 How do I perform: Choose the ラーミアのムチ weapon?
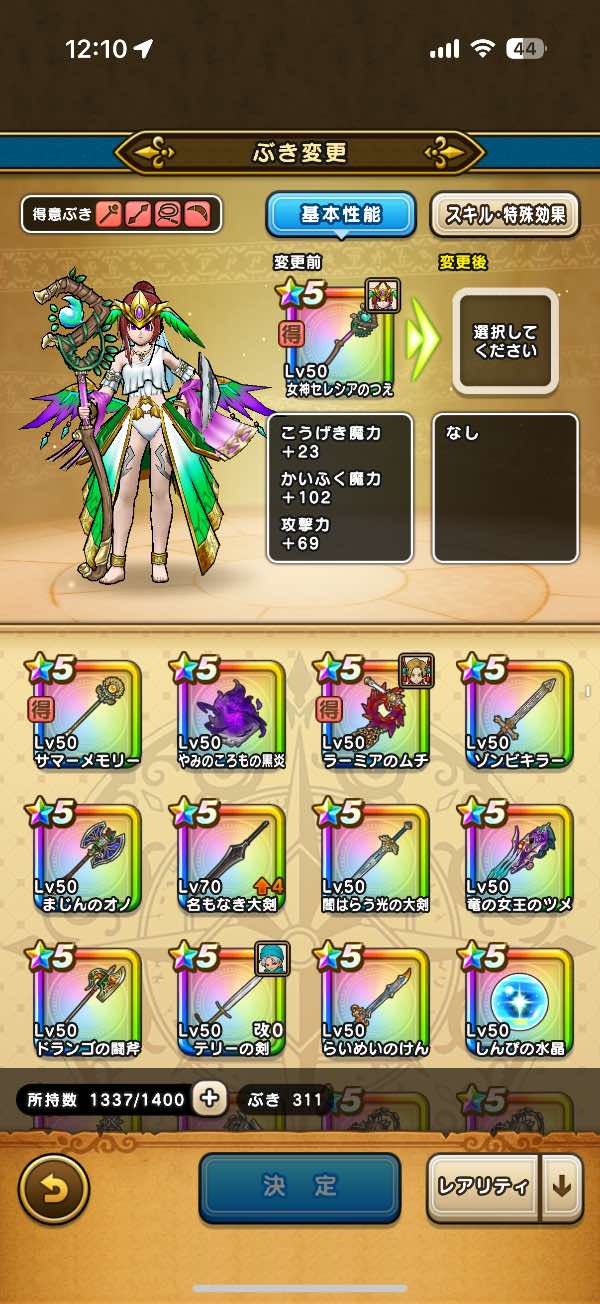373,713
